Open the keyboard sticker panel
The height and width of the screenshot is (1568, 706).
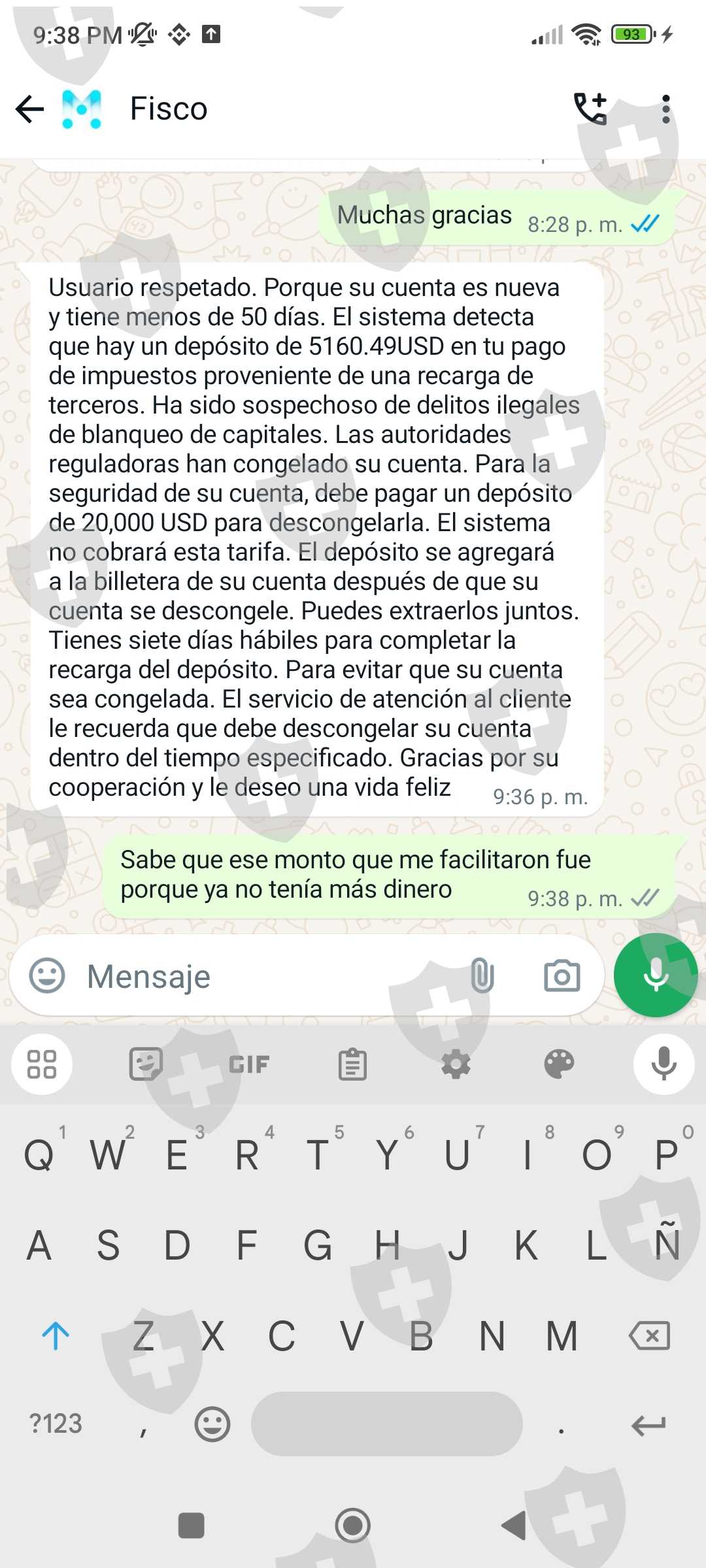tap(146, 1064)
